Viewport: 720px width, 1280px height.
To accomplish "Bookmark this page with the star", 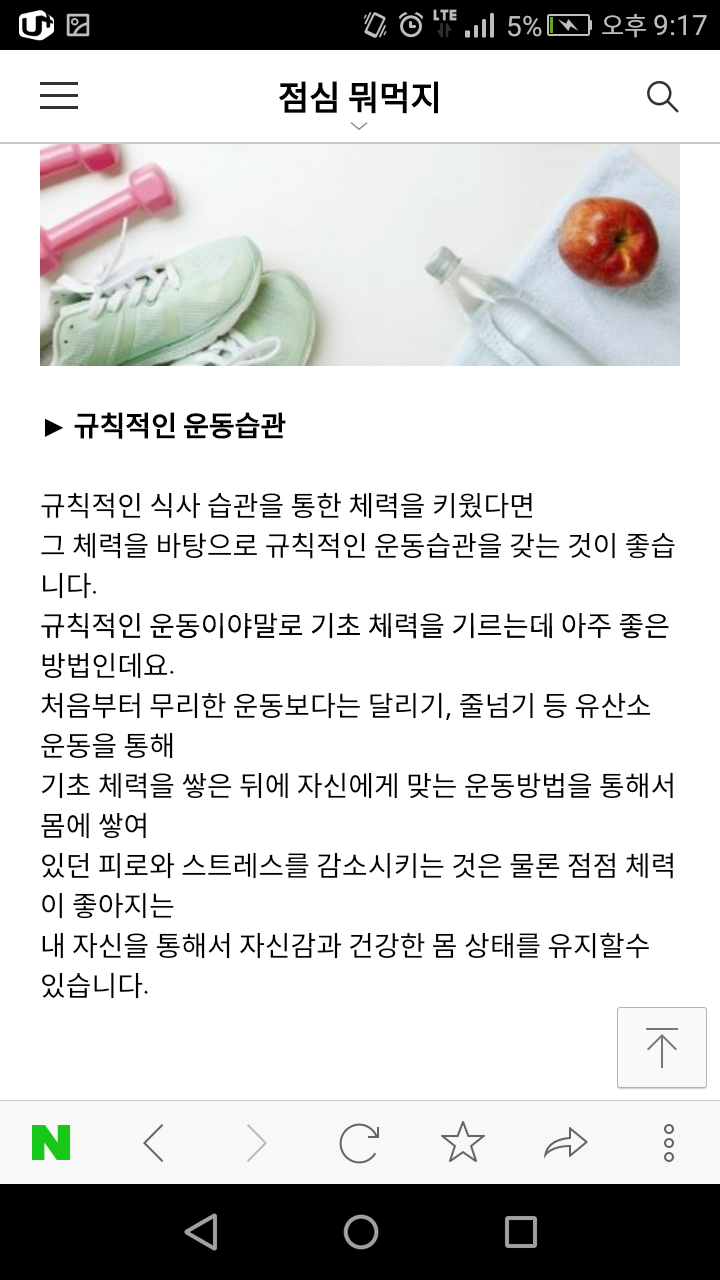I will [x=462, y=1142].
